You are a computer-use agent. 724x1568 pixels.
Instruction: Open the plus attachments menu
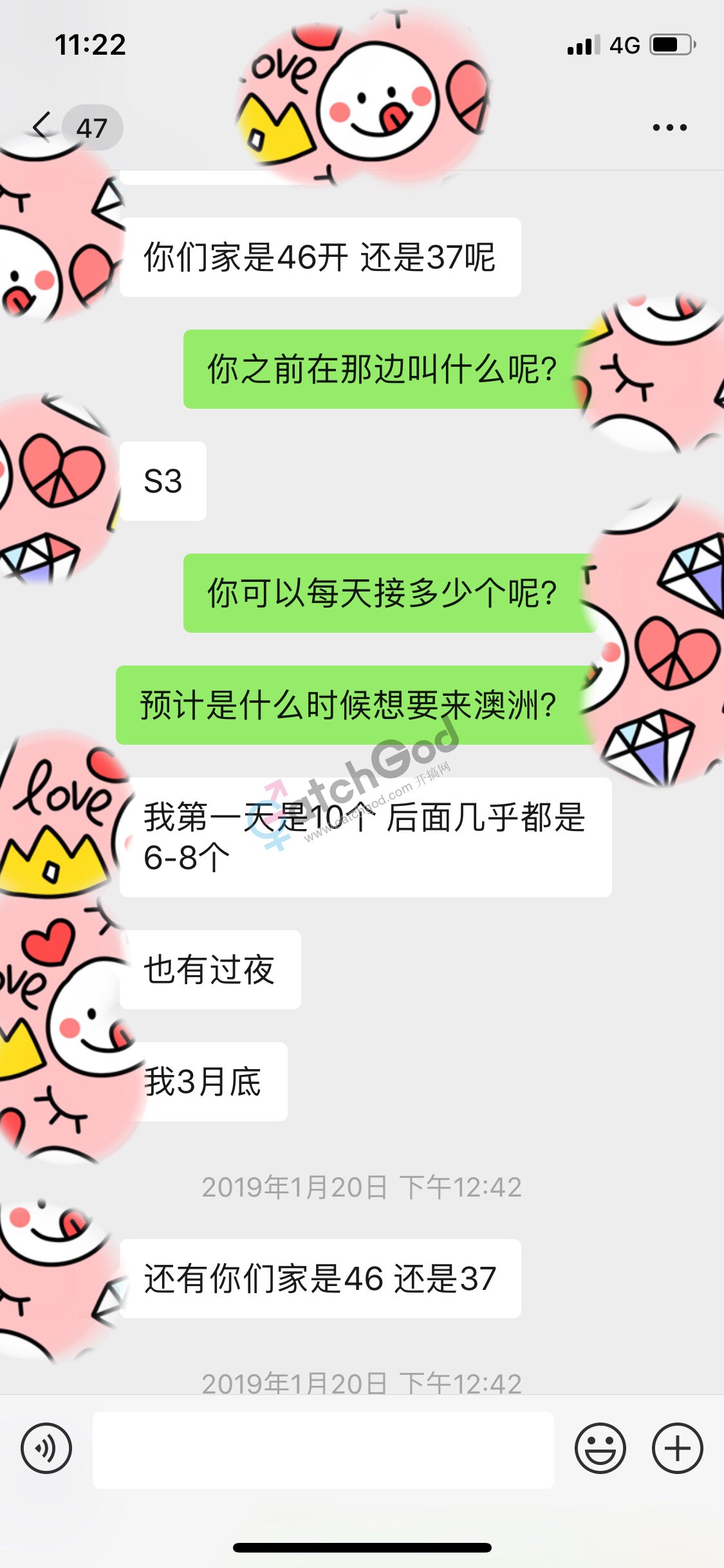pyautogui.click(x=677, y=1448)
